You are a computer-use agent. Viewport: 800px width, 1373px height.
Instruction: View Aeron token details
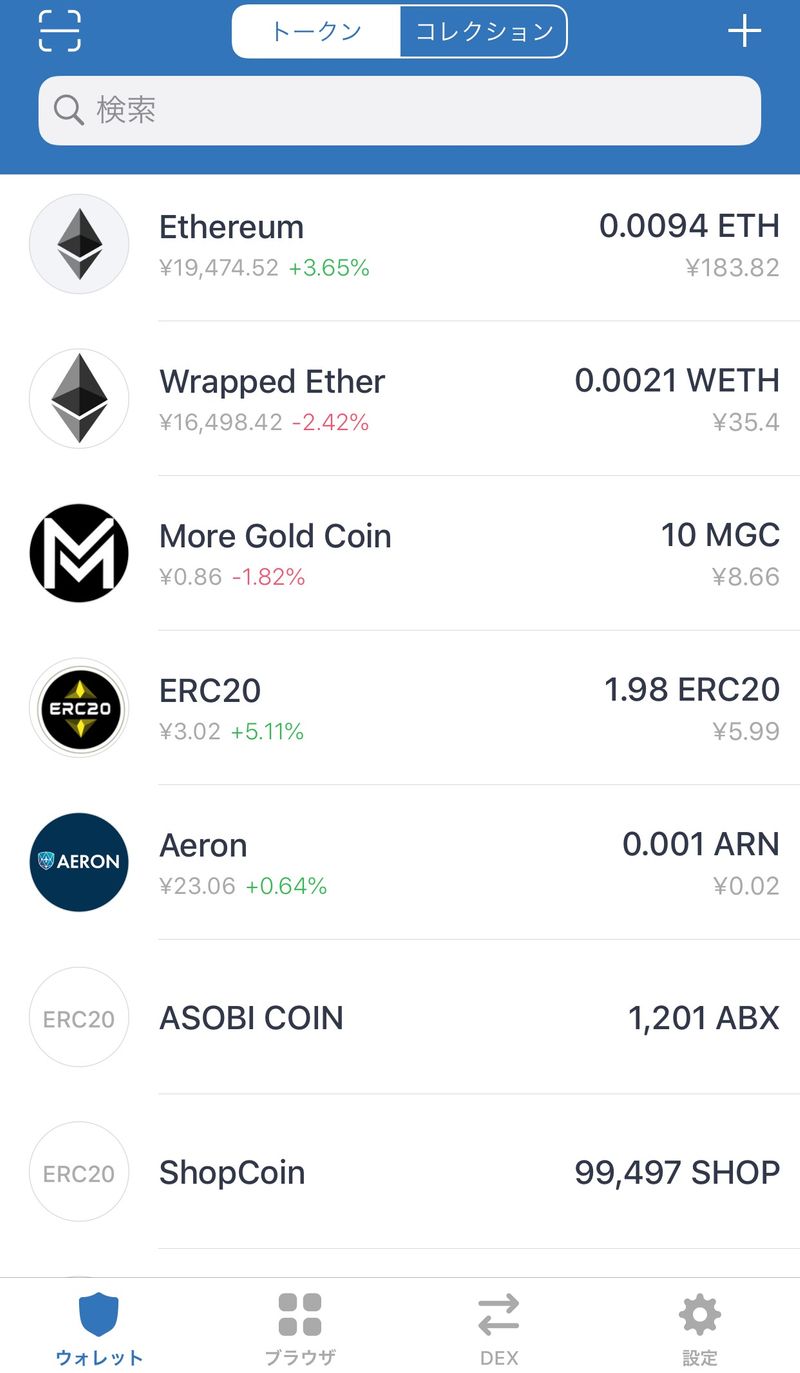[400, 863]
